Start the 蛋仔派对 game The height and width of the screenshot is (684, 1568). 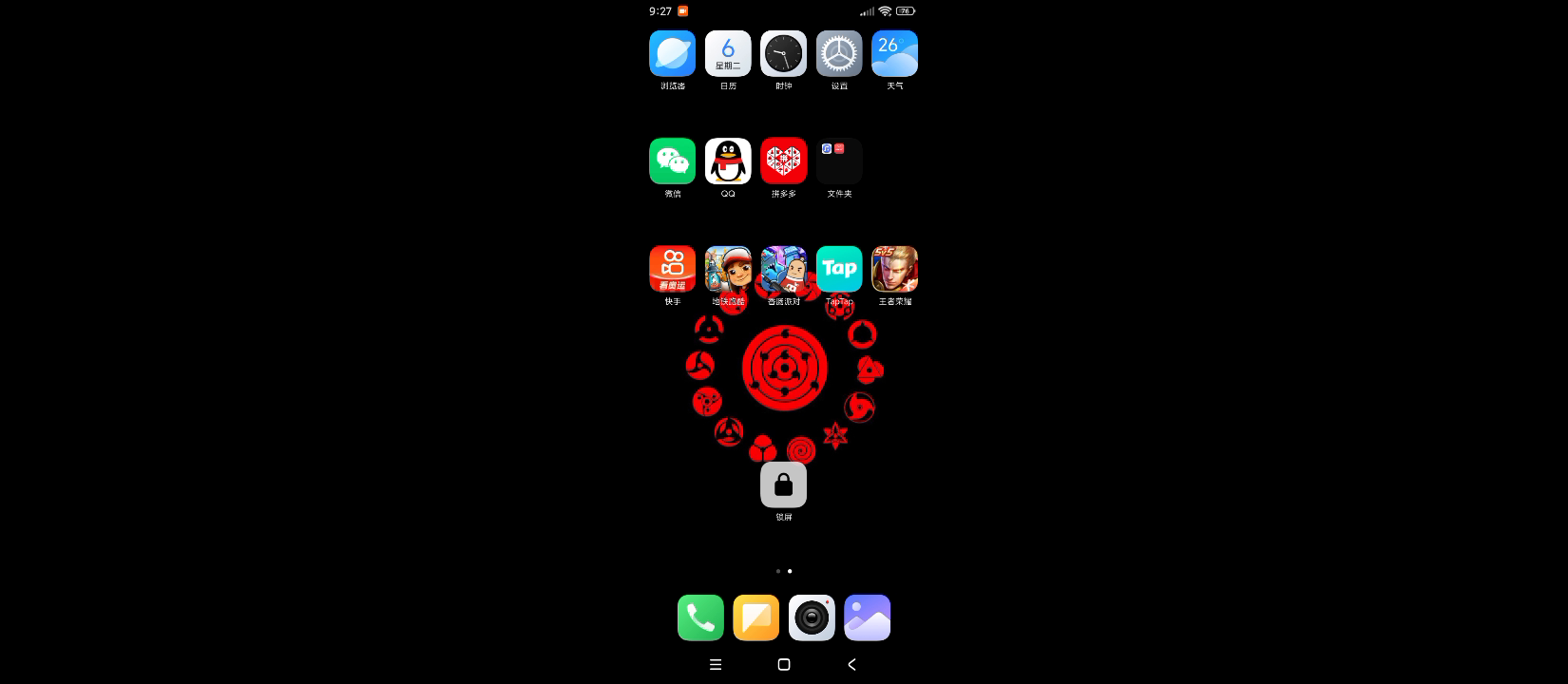click(784, 269)
